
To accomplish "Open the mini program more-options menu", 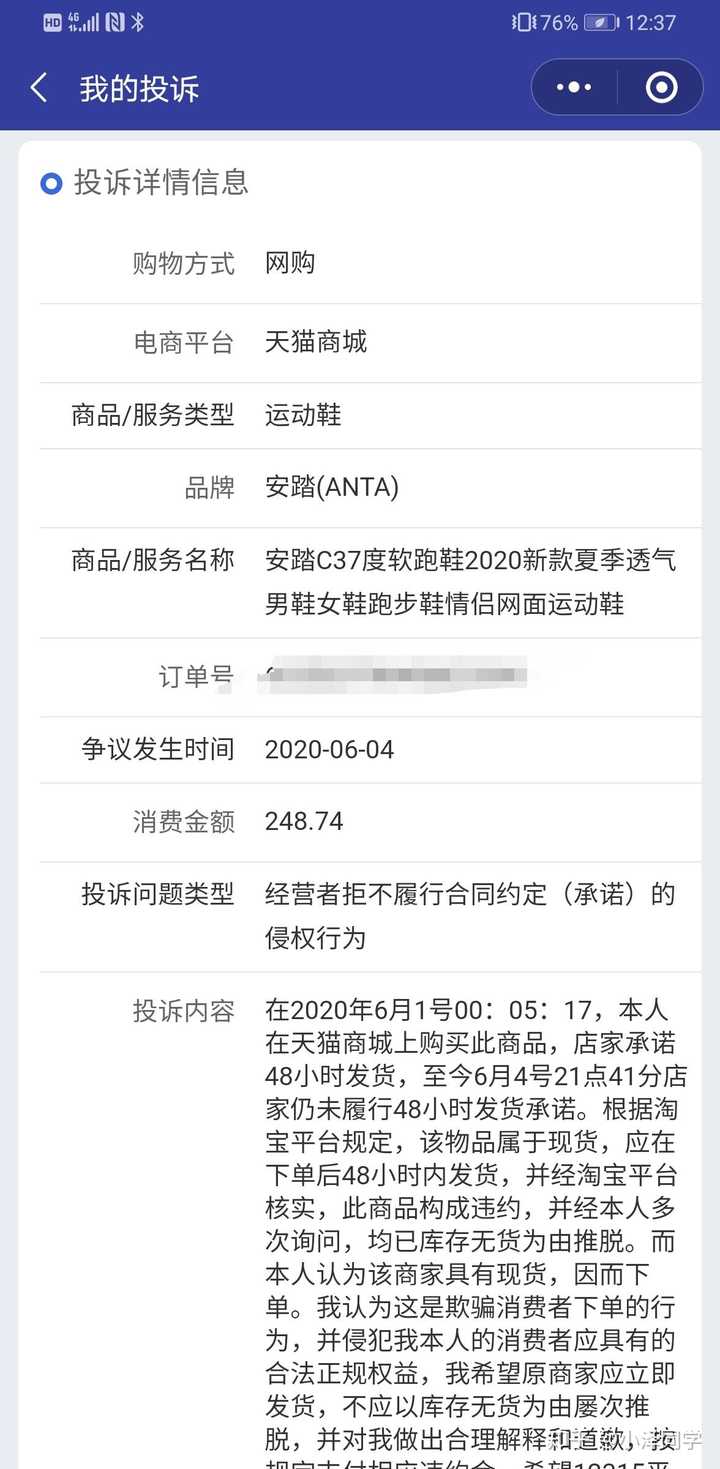I will coord(574,88).
